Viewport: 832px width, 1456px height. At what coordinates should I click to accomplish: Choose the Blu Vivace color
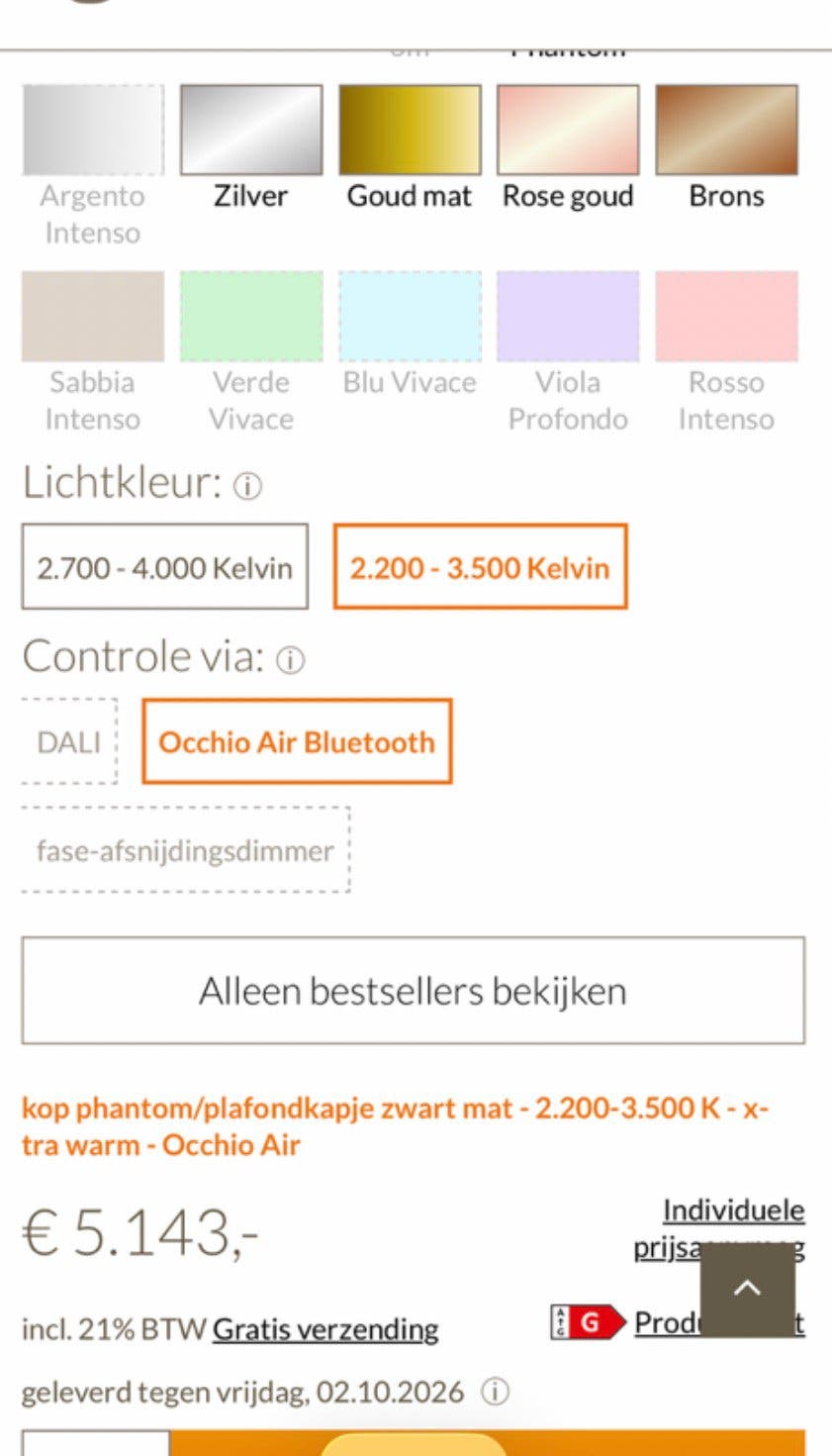pos(410,317)
